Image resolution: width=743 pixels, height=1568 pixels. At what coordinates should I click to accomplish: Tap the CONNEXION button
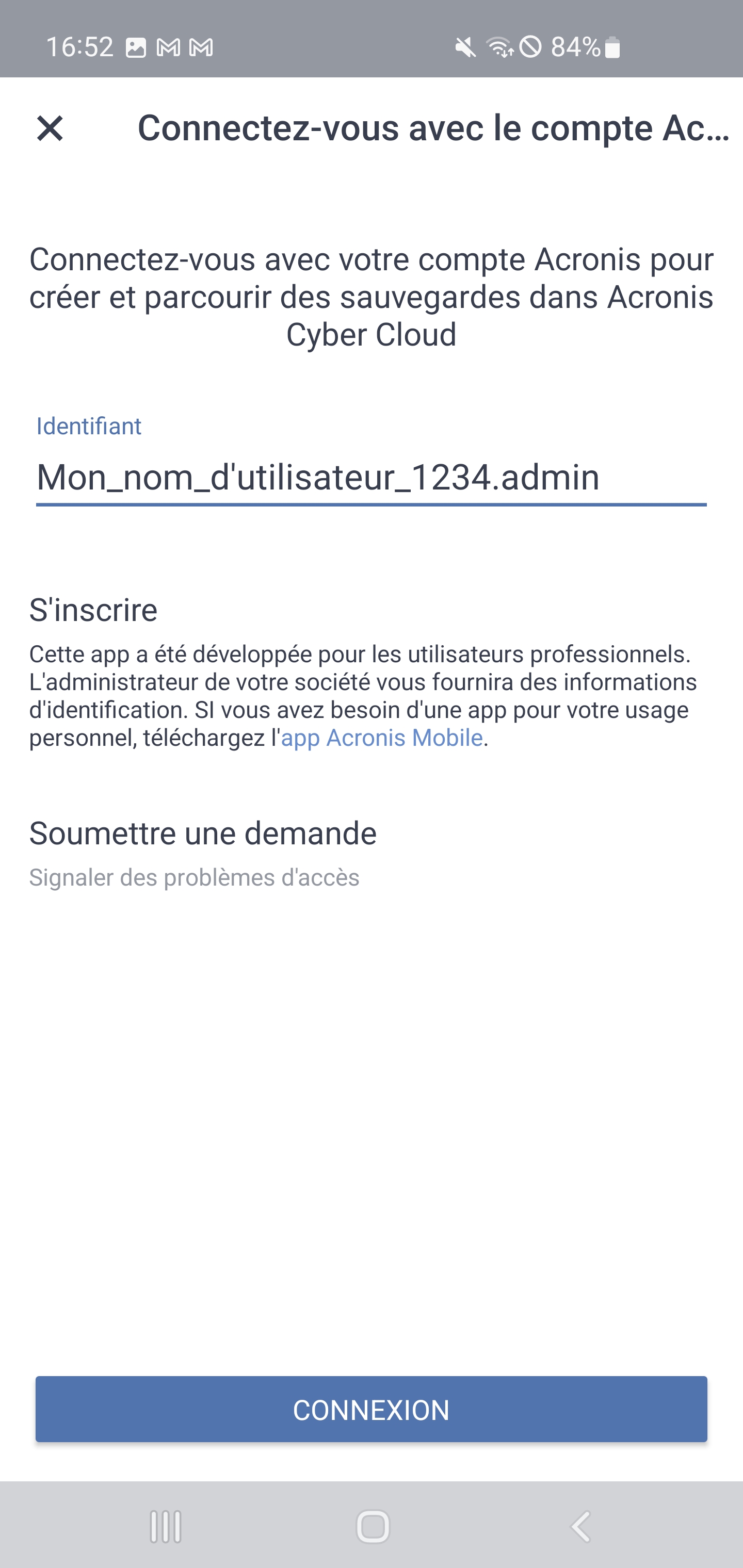tap(371, 1410)
